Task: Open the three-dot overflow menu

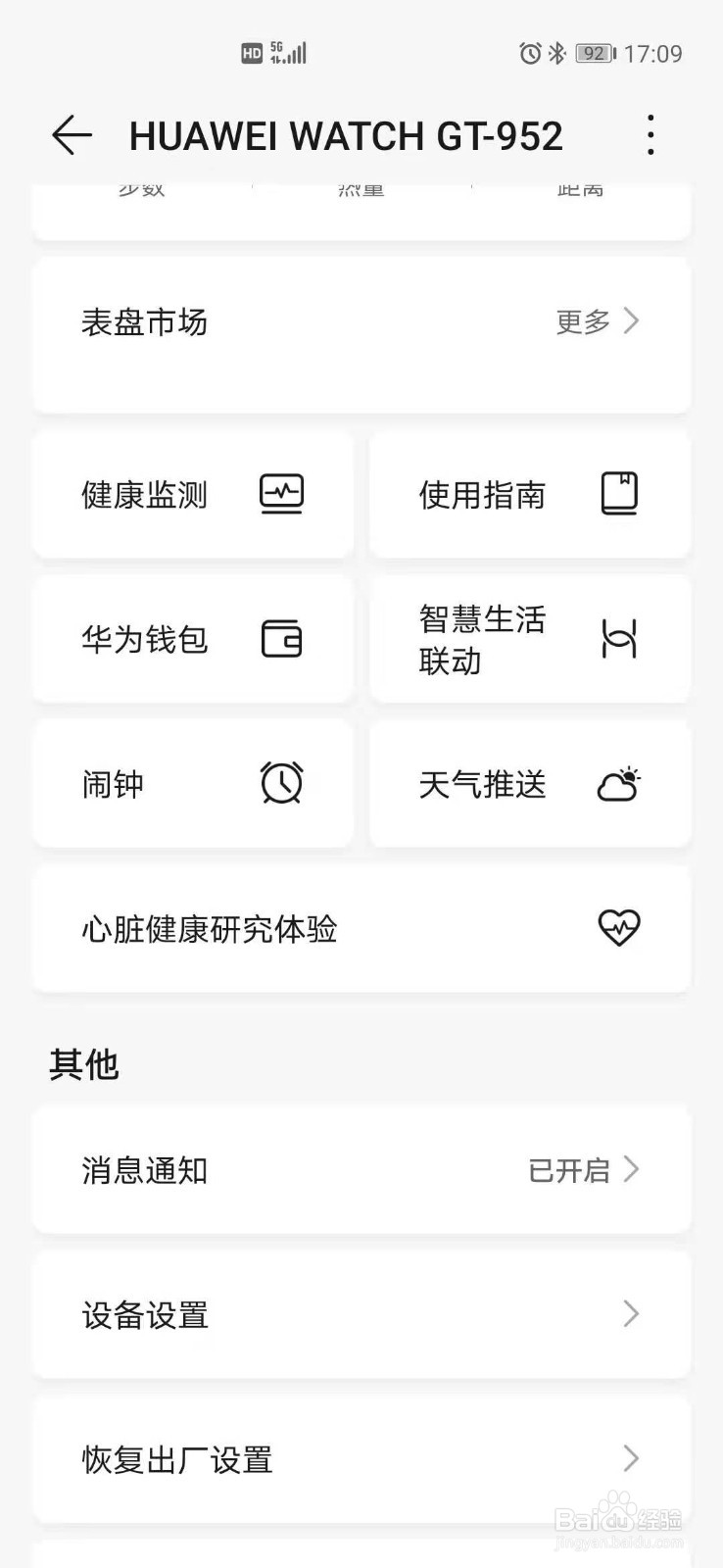Action: coord(650,135)
